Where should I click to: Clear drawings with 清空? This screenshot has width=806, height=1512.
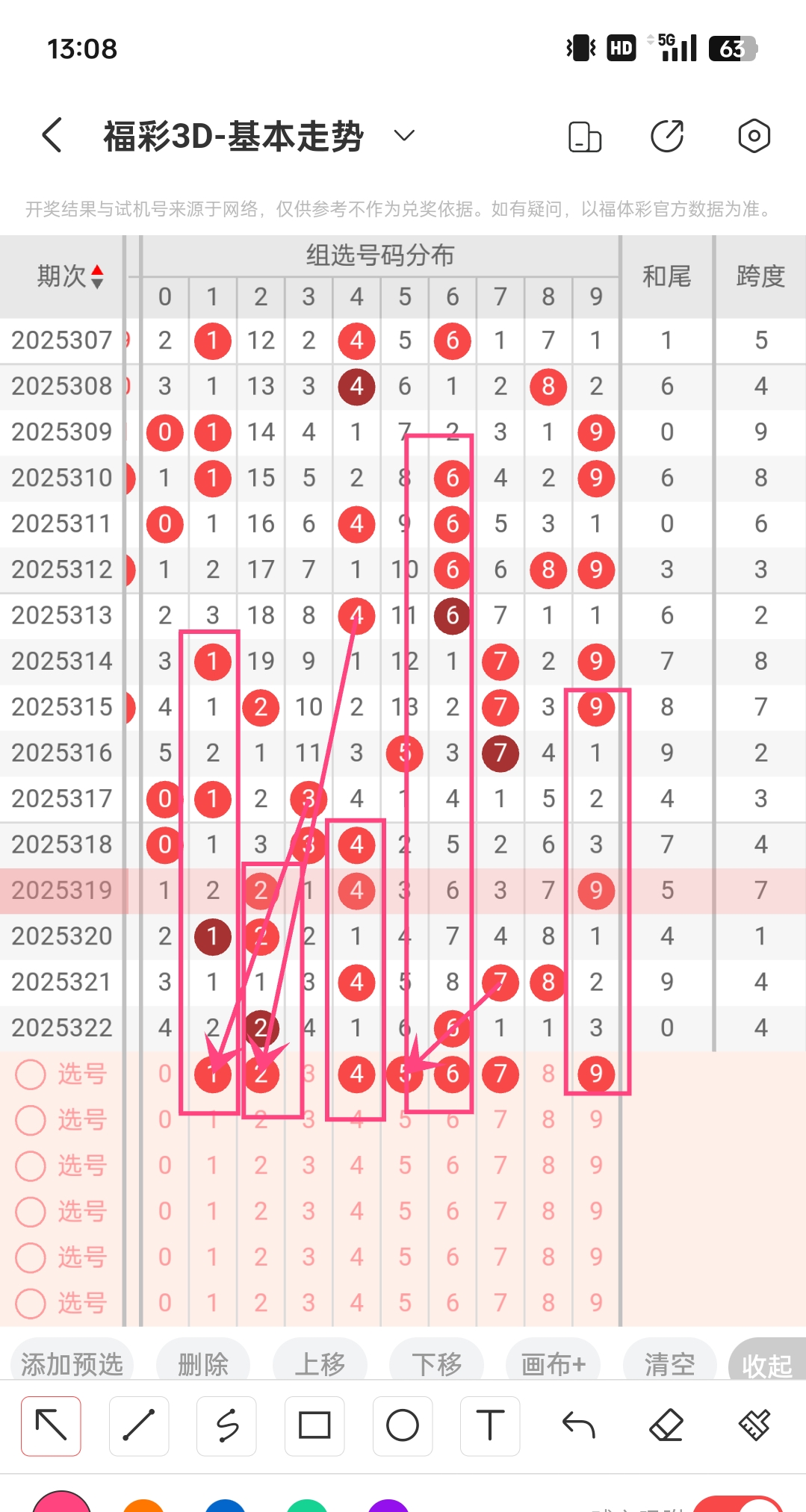(x=669, y=1363)
